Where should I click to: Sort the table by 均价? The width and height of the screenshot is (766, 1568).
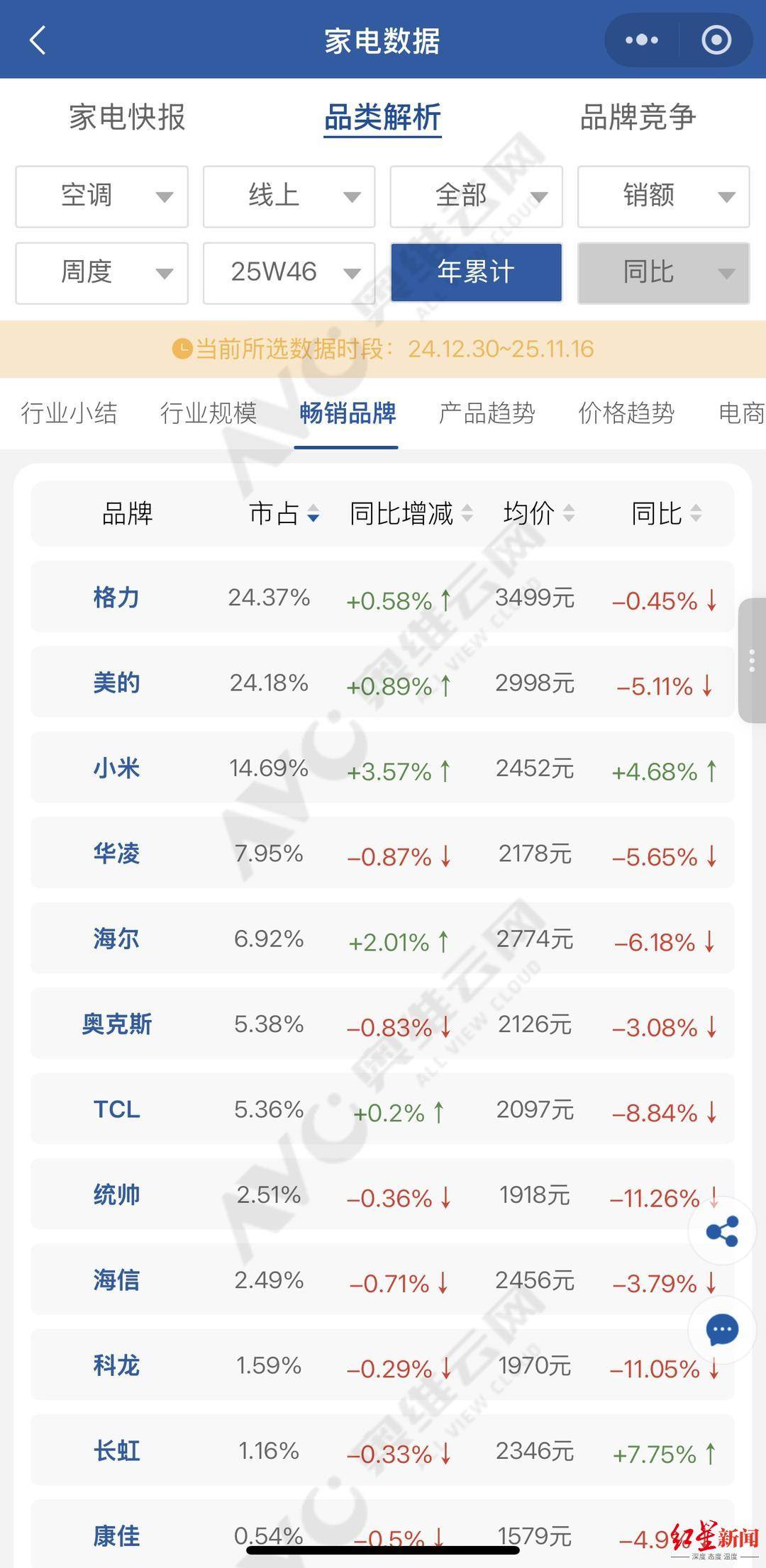point(538,513)
